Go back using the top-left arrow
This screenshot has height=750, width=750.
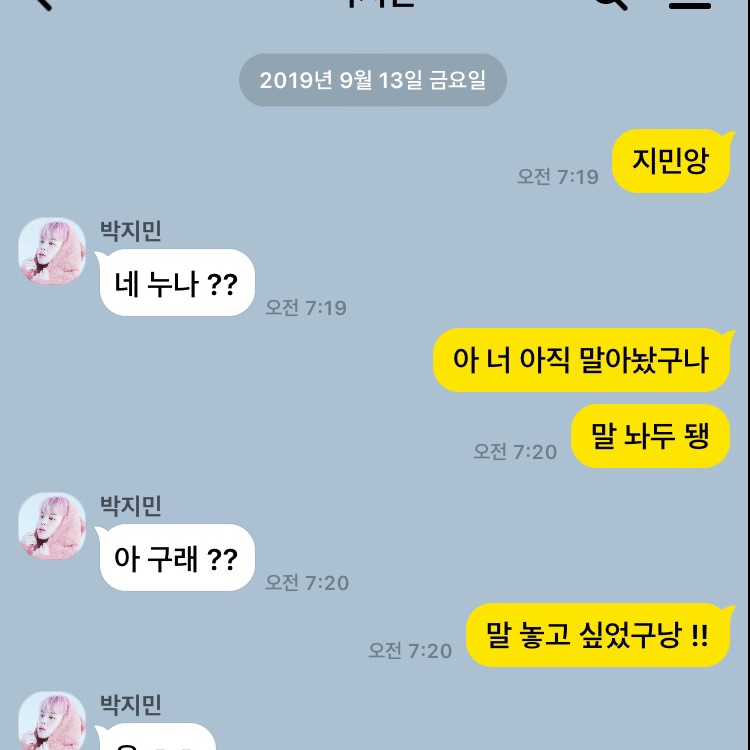click(x=40, y=3)
